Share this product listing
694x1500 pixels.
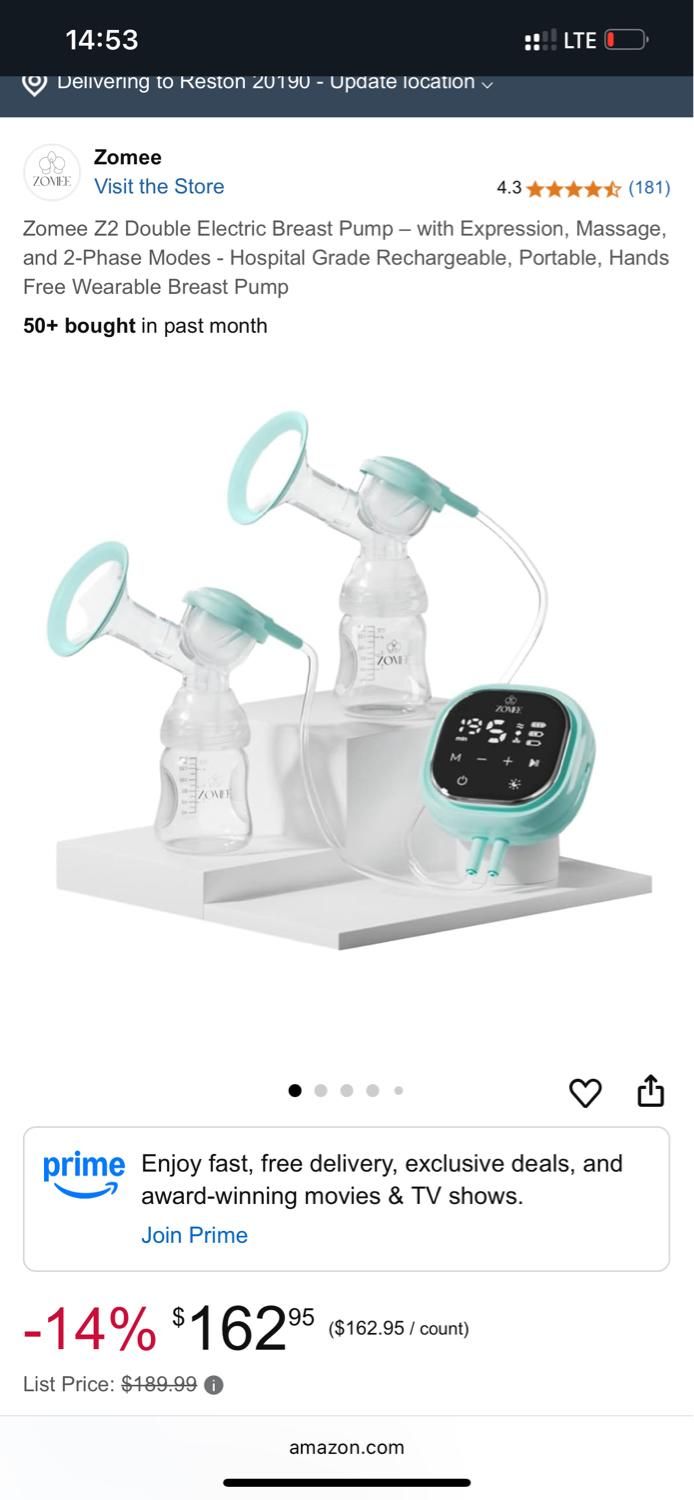(650, 1091)
